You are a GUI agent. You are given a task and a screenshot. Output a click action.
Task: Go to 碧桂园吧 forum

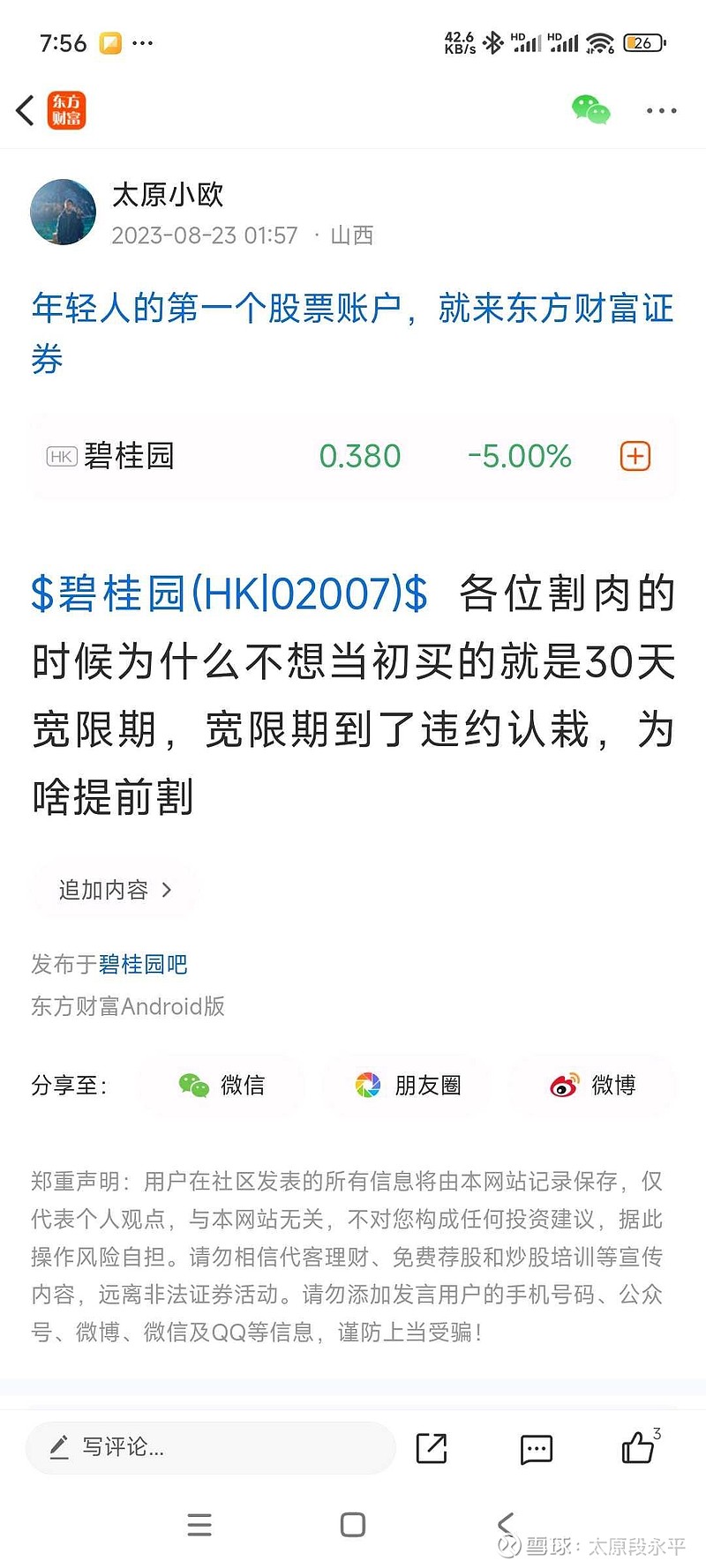(x=144, y=964)
